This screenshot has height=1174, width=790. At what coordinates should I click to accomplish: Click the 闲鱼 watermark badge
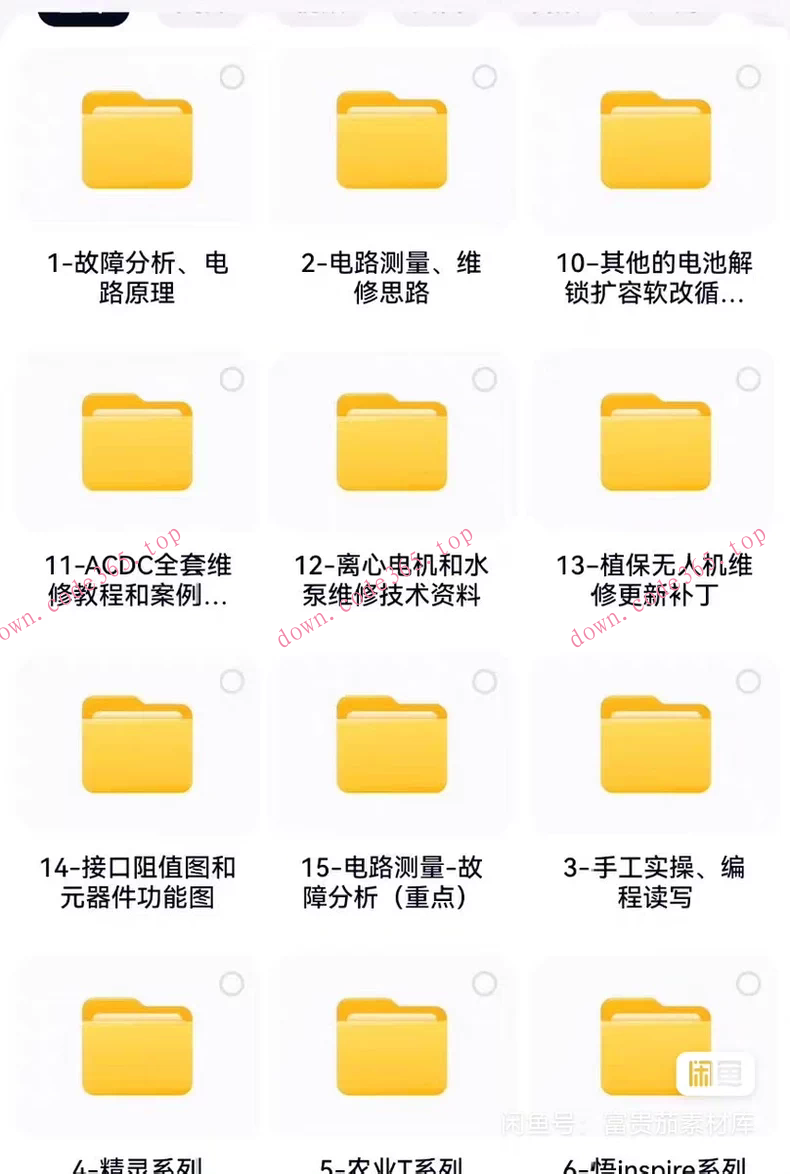[716, 1075]
